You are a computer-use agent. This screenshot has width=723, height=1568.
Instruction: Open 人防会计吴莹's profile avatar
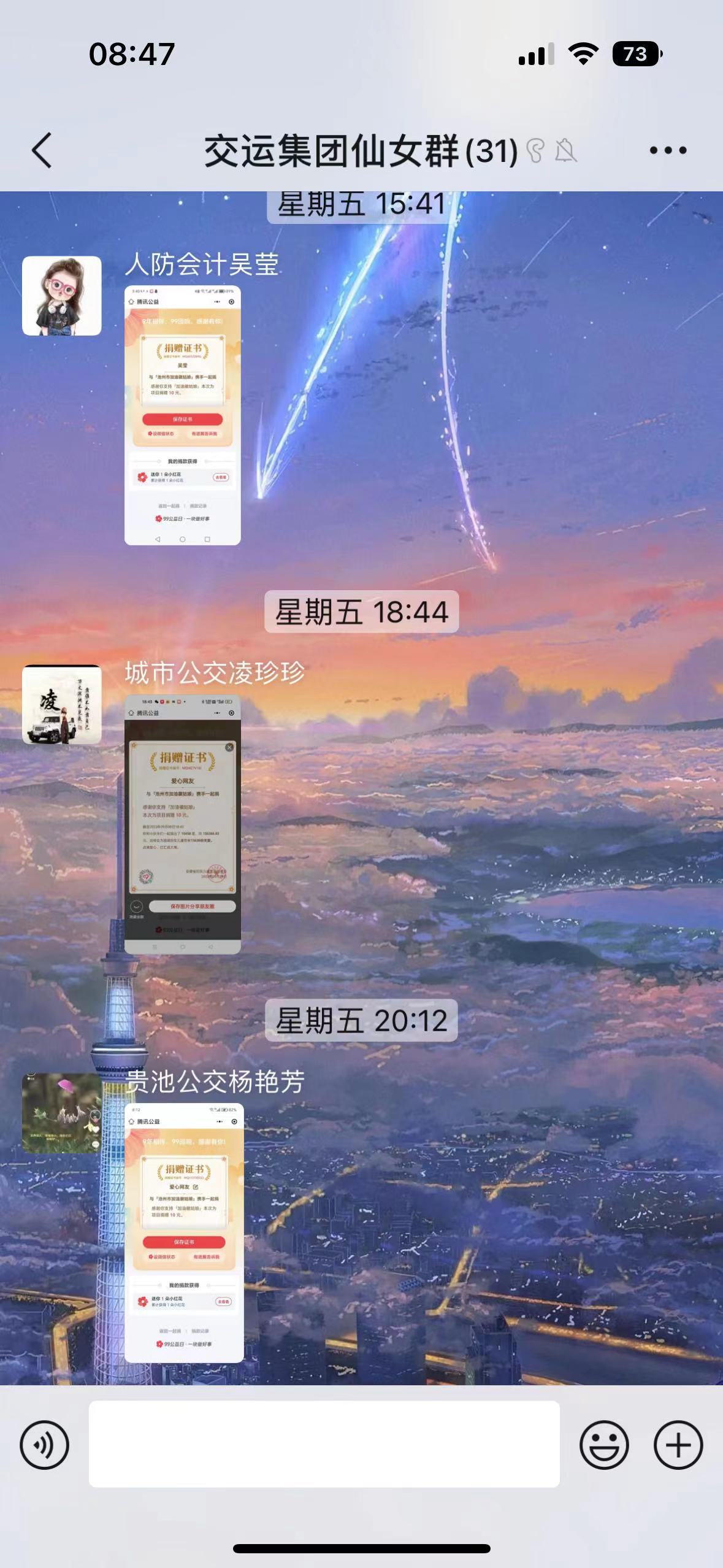[62, 296]
